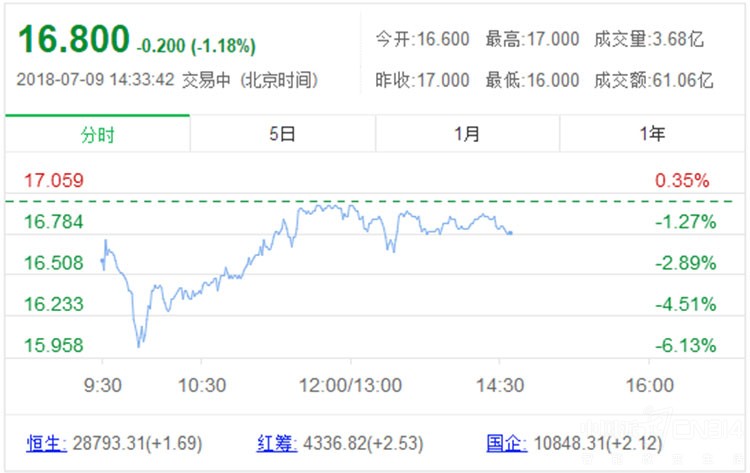Select the 1月 chart tab
750x473 pixels.
[467, 134]
